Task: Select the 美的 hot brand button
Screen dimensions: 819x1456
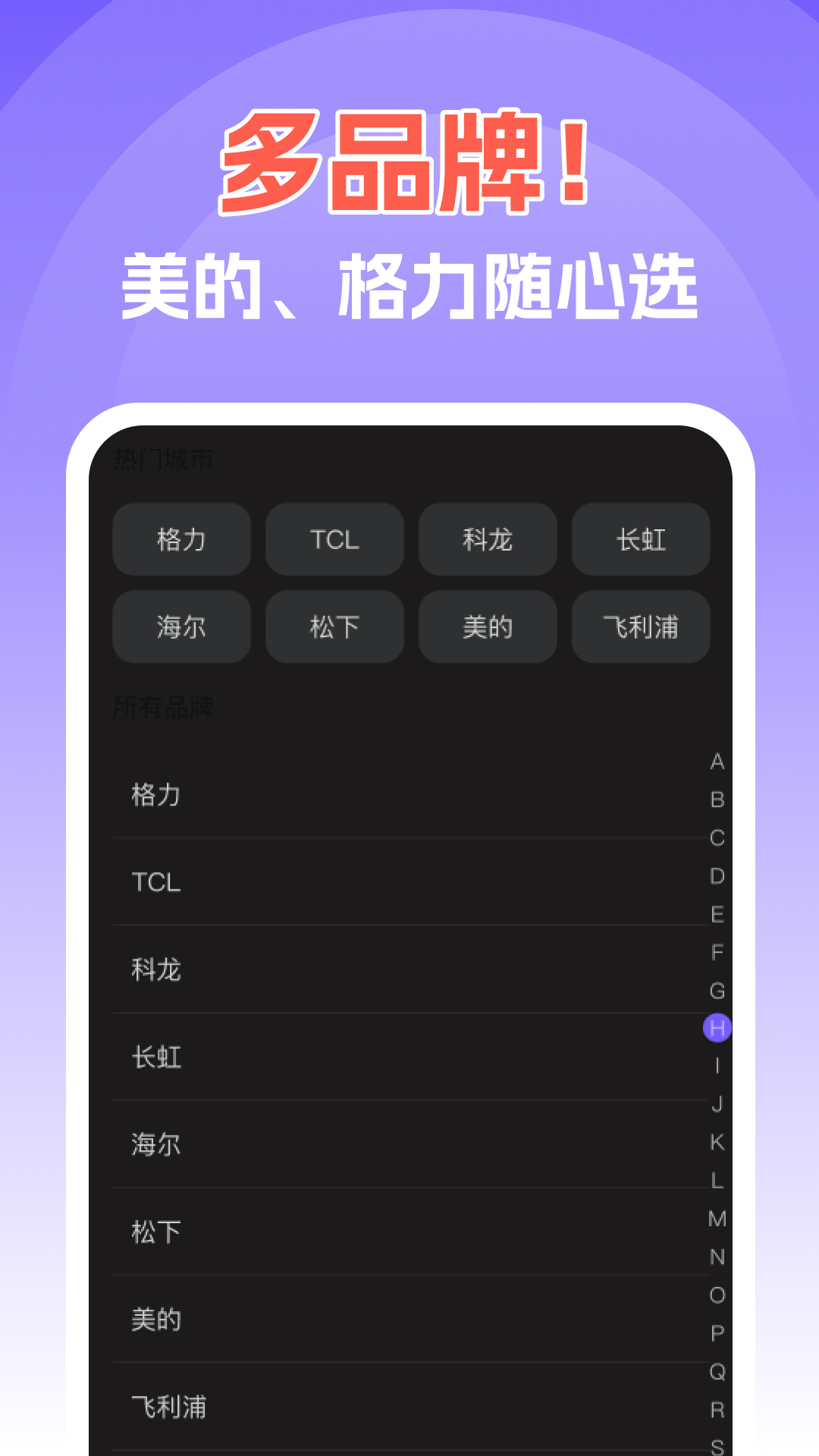Action: 487,626
